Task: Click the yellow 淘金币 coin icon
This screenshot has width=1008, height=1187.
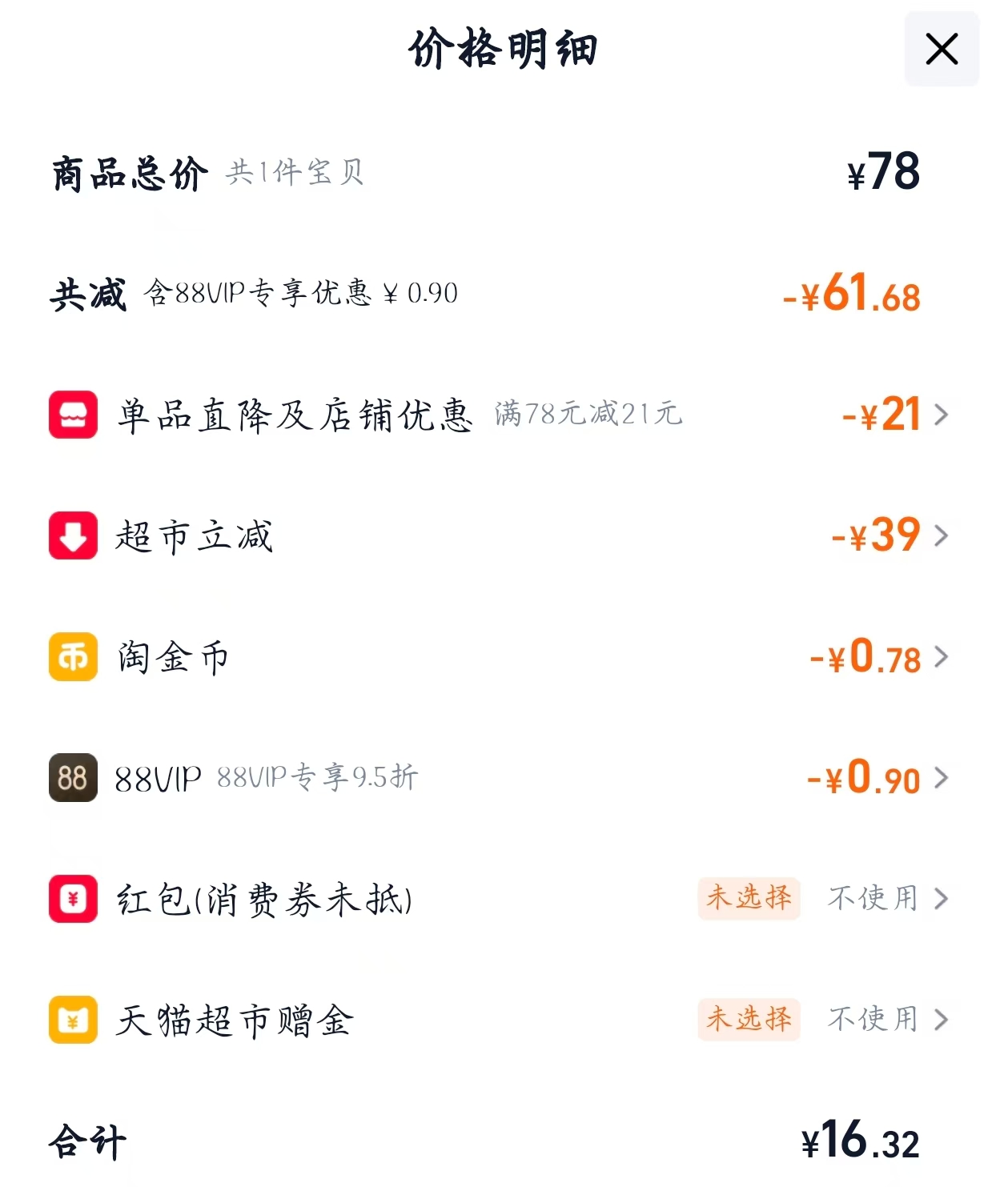Action: point(73,658)
